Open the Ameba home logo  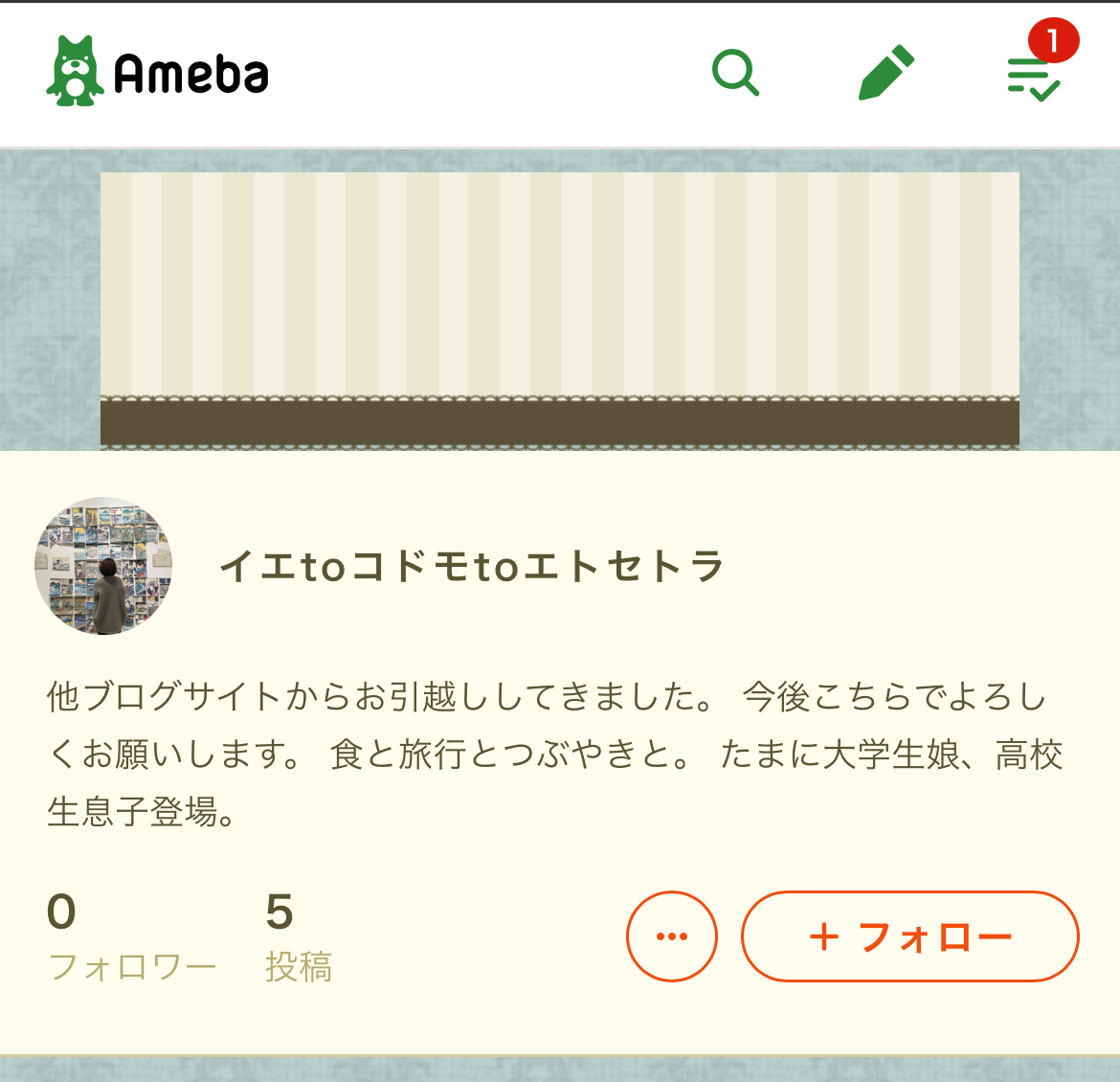click(158, 73)
